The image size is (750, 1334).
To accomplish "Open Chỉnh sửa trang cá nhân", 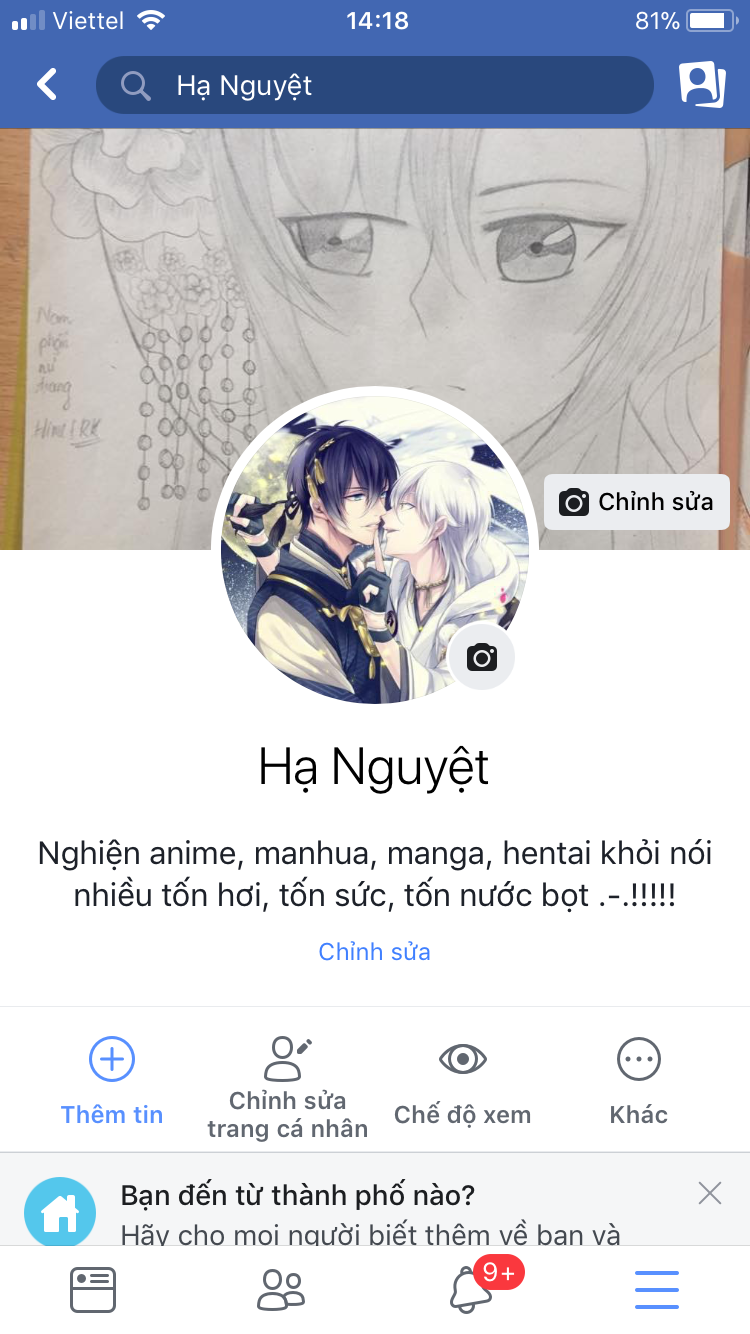I will pos(287,1088).
